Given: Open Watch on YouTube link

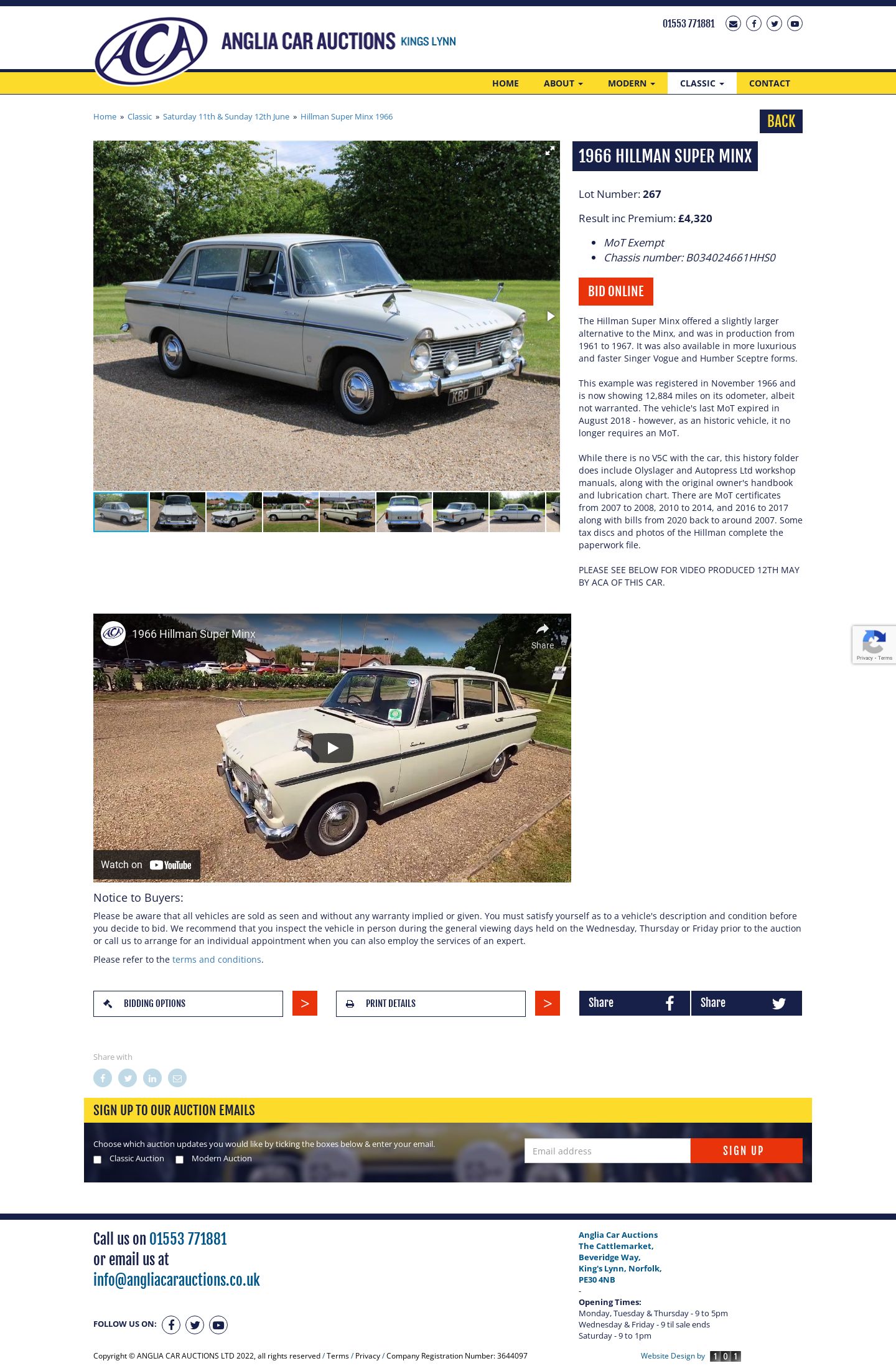Looking at the screenshot, I should [x=147, y=864].
